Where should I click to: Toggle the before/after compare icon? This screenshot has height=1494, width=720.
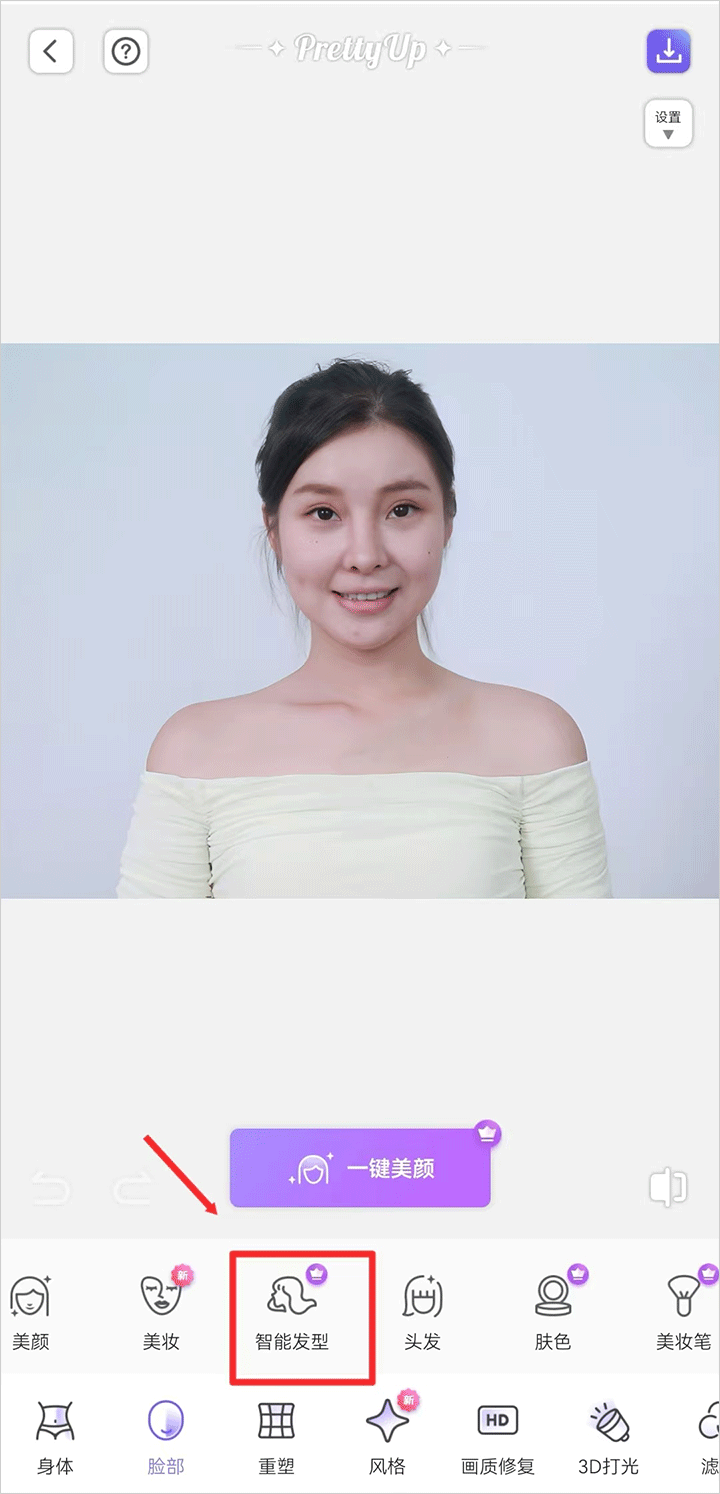(x=667, y=1187)
